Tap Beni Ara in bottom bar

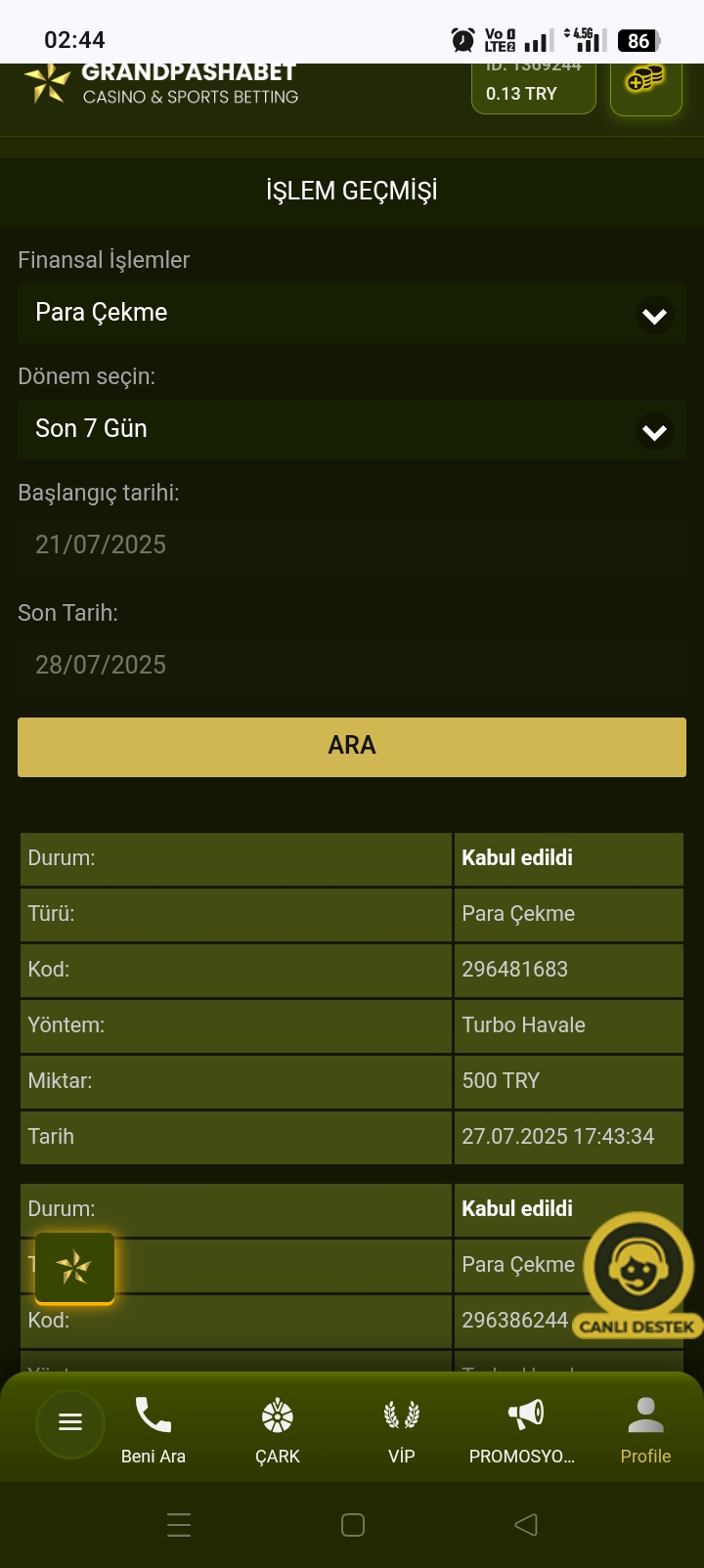click(154, 1430)
